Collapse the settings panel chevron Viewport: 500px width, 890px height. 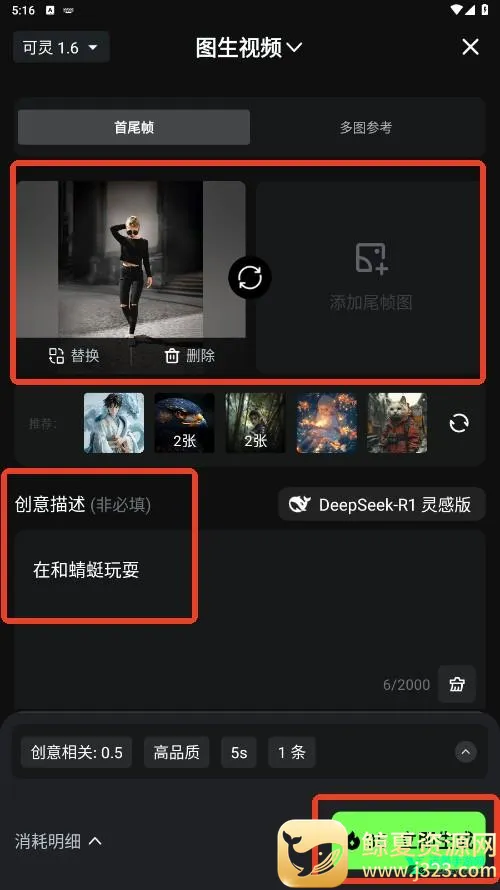click(x=465, y=753)
